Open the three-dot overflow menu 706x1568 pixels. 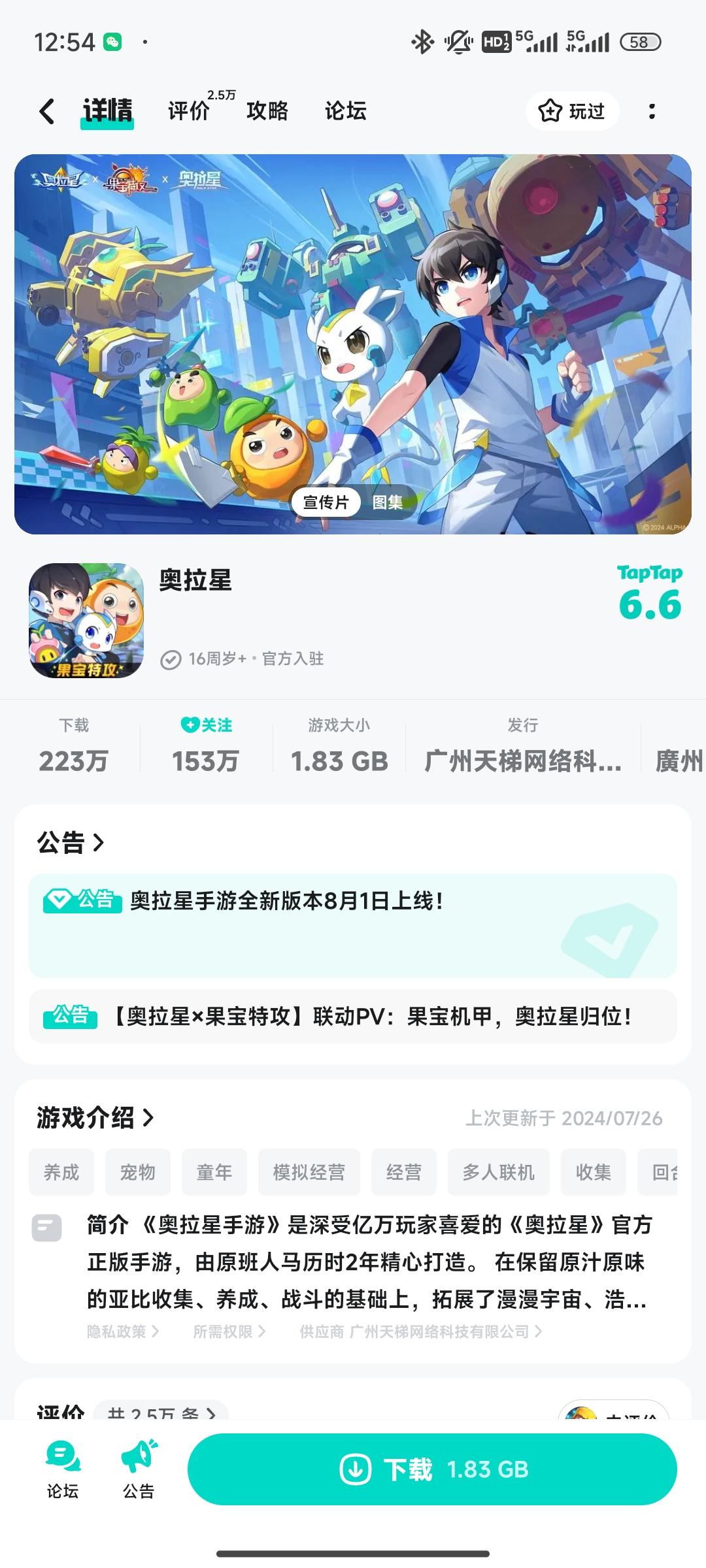tap(650, 112)
